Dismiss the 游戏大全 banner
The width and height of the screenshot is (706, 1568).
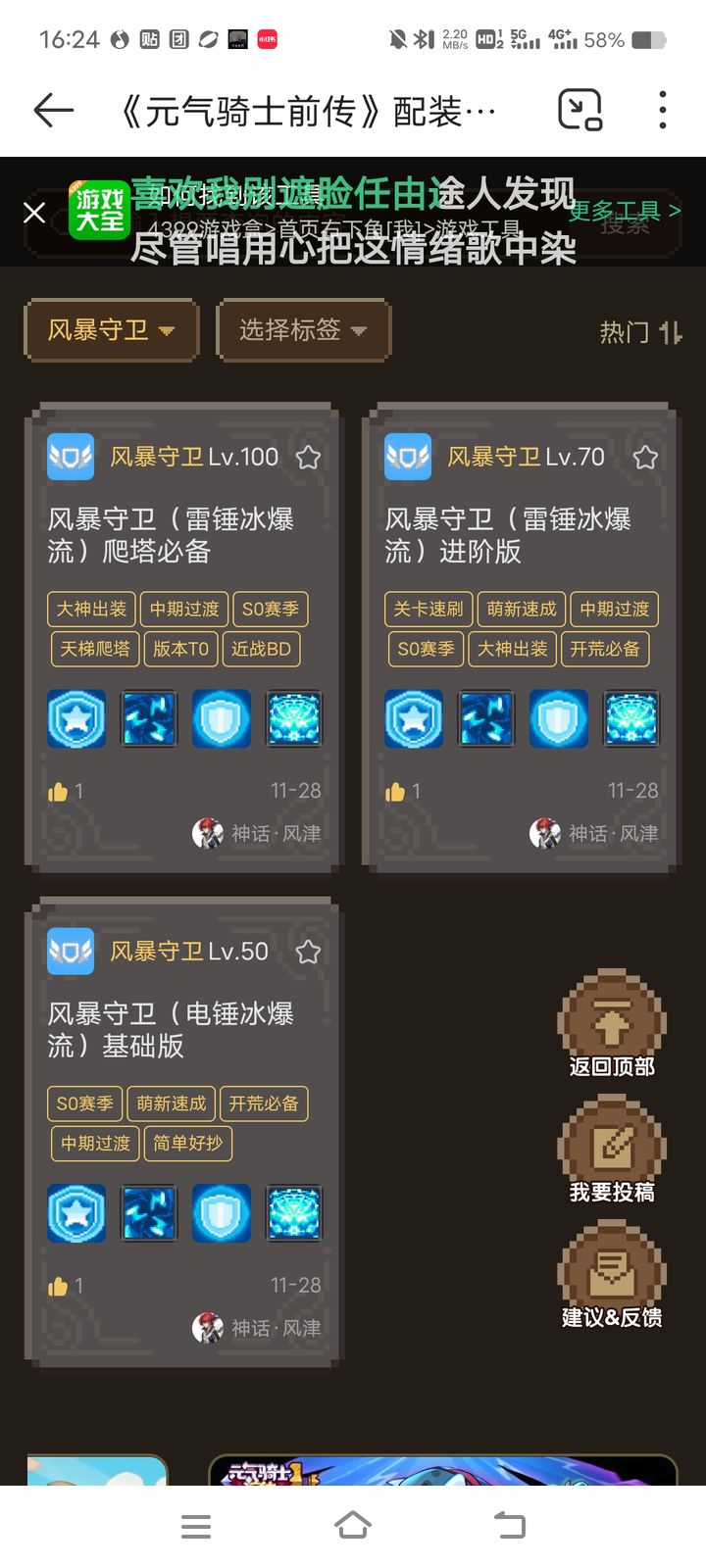[34, 213]
